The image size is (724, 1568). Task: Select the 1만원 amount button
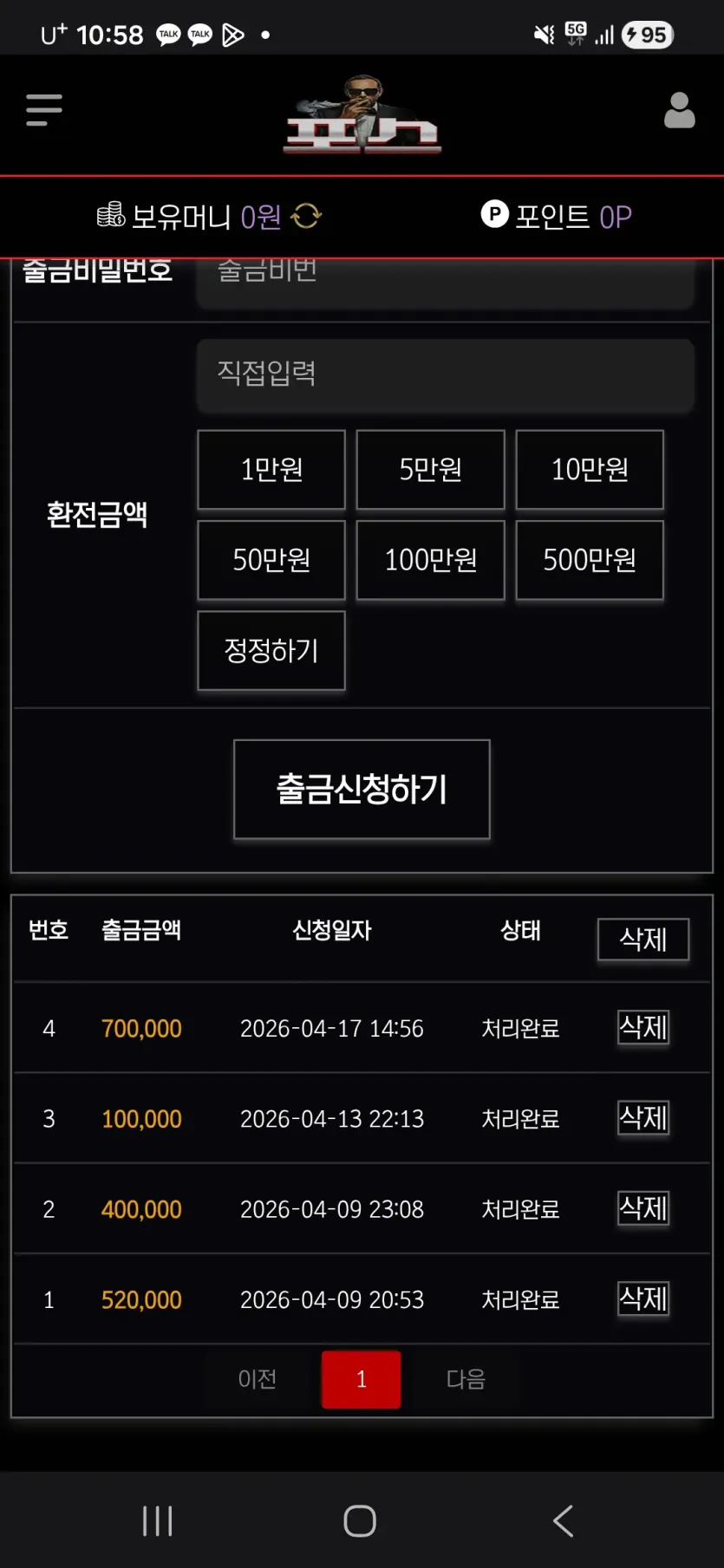271,470
